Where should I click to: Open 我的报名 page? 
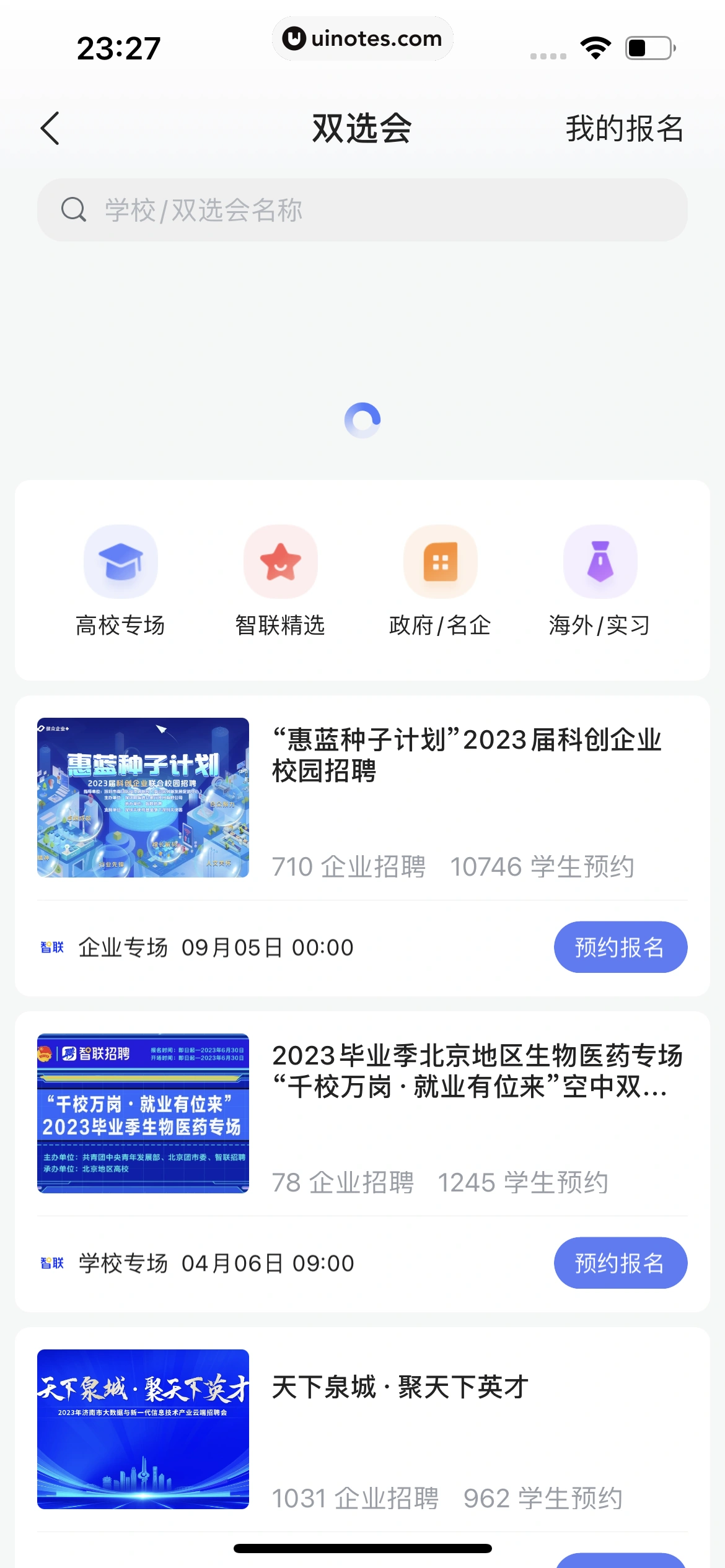pyautogui.click(x=624, y=129)
